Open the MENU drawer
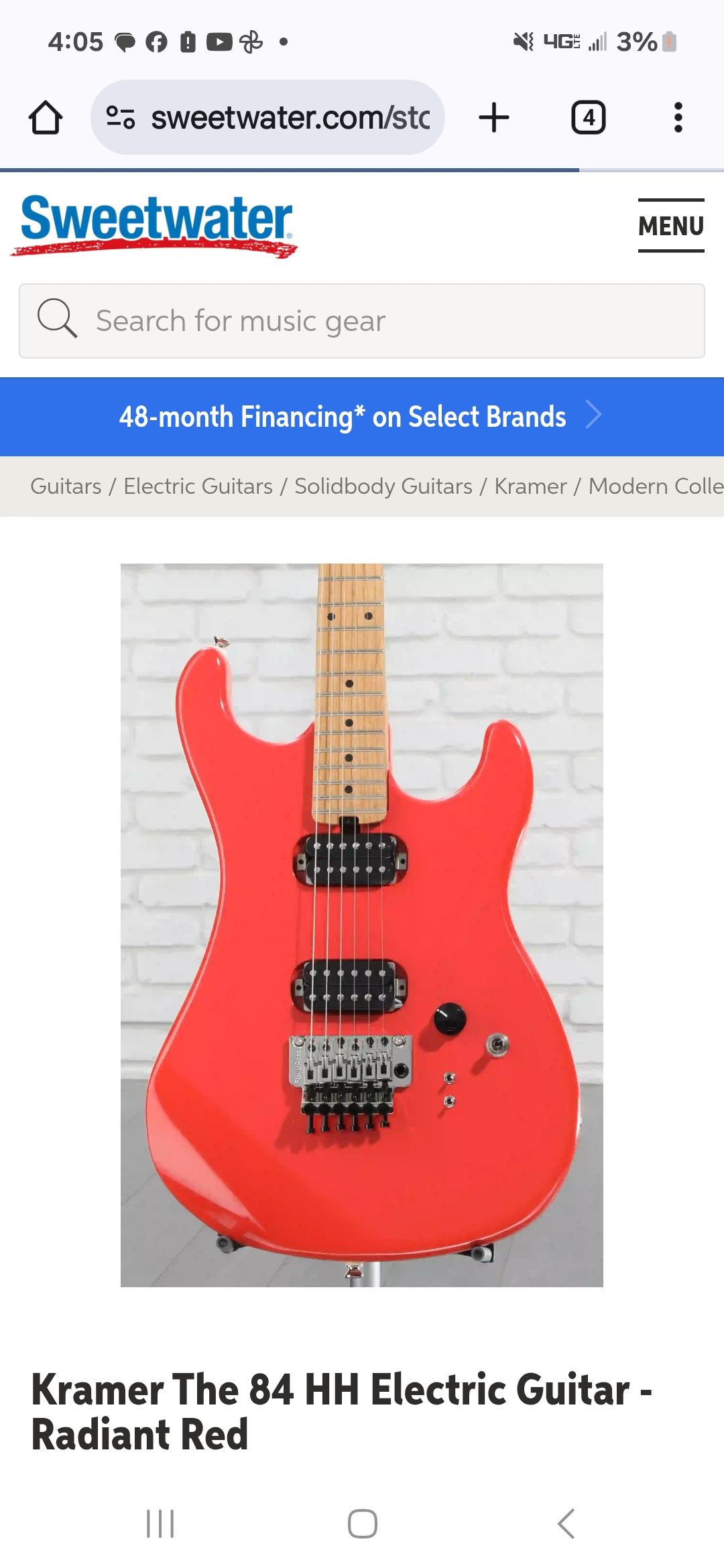This screenshot has height=1568, width=724. click(670, 226)
